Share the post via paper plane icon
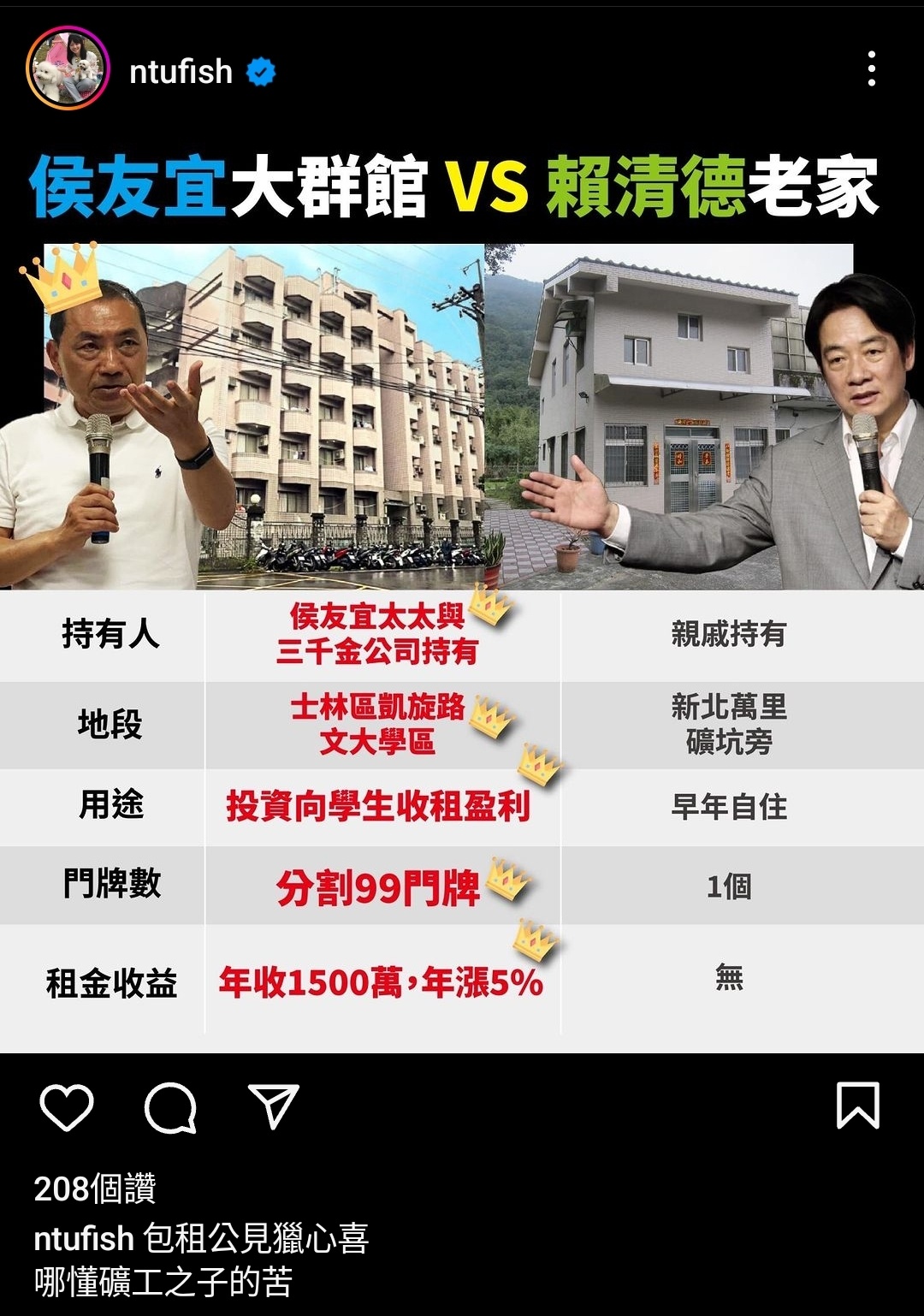 (x=273, y=1106)
